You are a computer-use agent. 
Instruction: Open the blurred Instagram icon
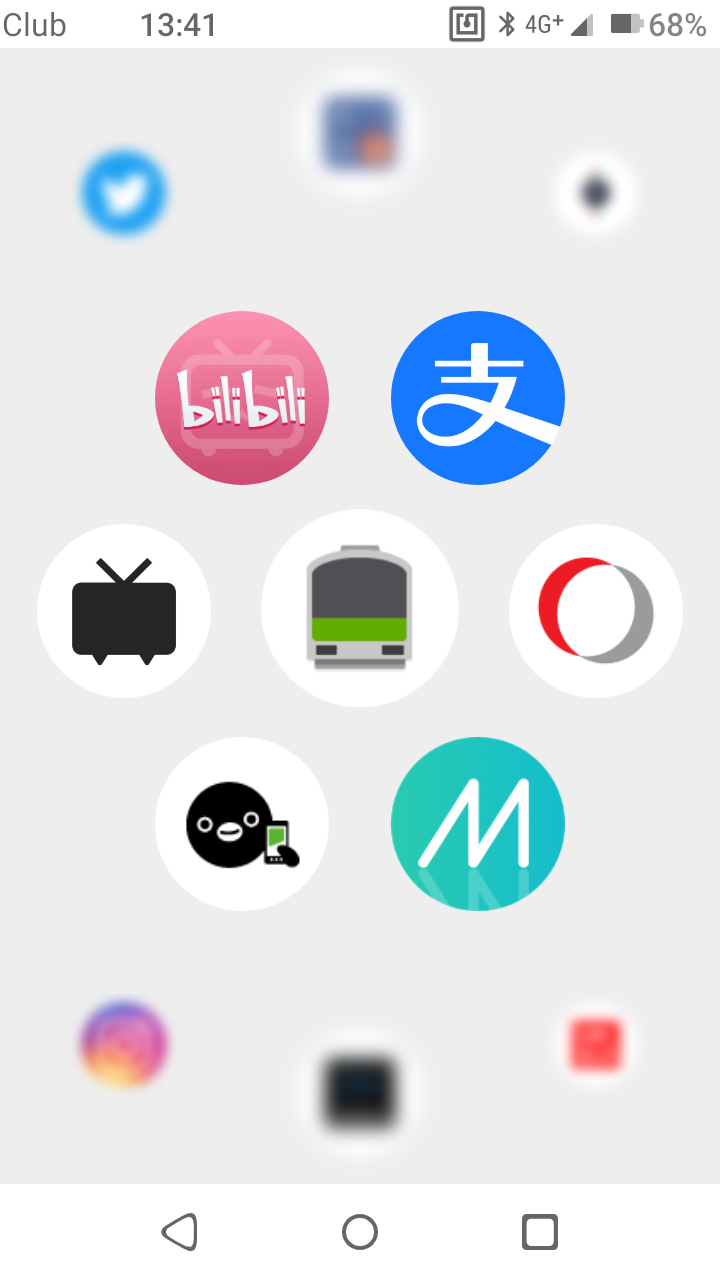click(124, 1044)
